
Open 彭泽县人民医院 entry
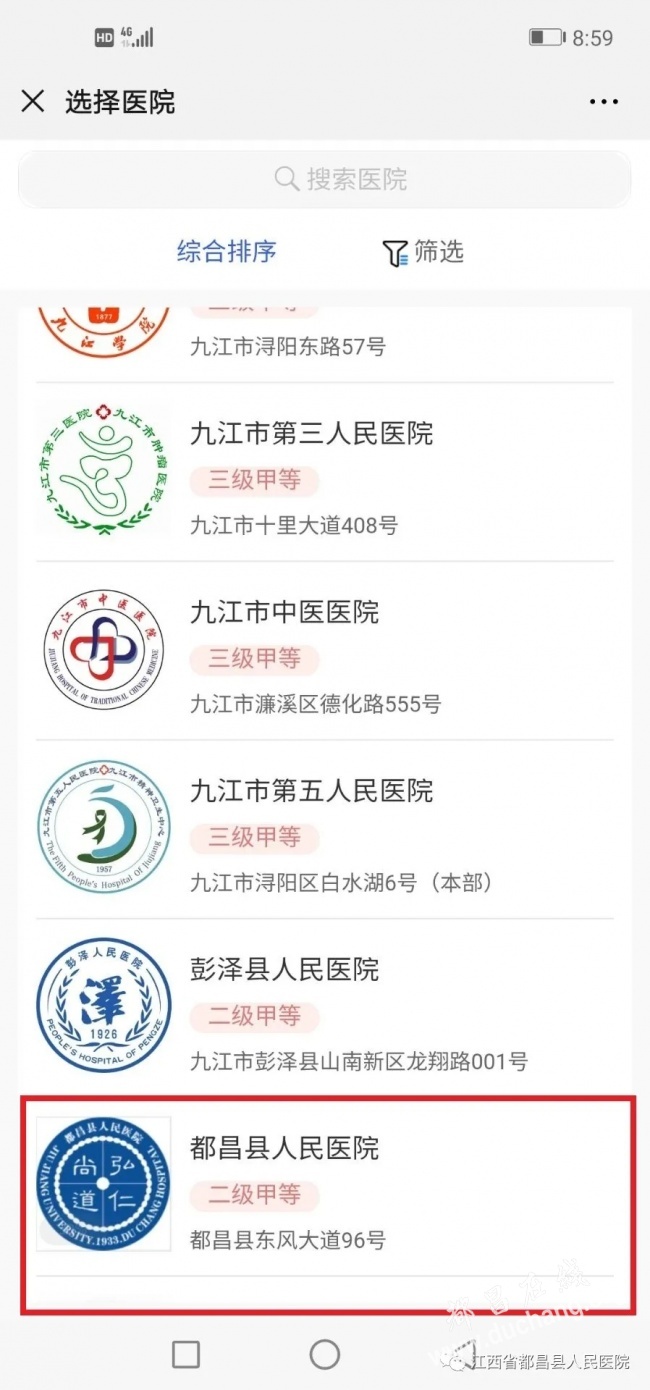(325, 1008)
